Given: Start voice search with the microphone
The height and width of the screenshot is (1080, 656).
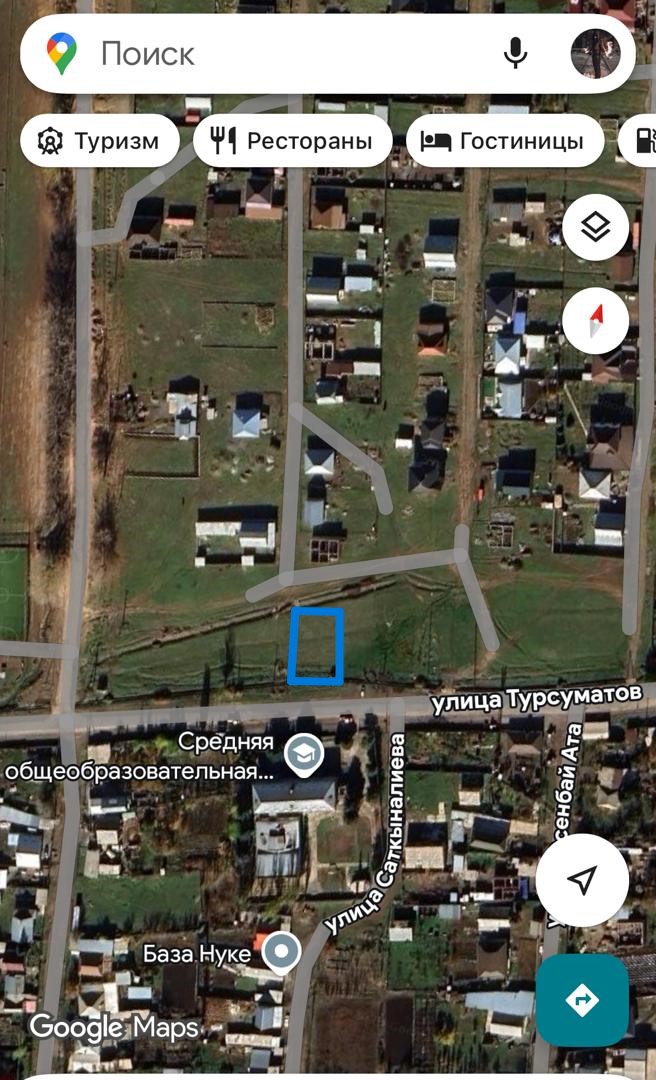Looking at the screenshot, I should 515,53.
